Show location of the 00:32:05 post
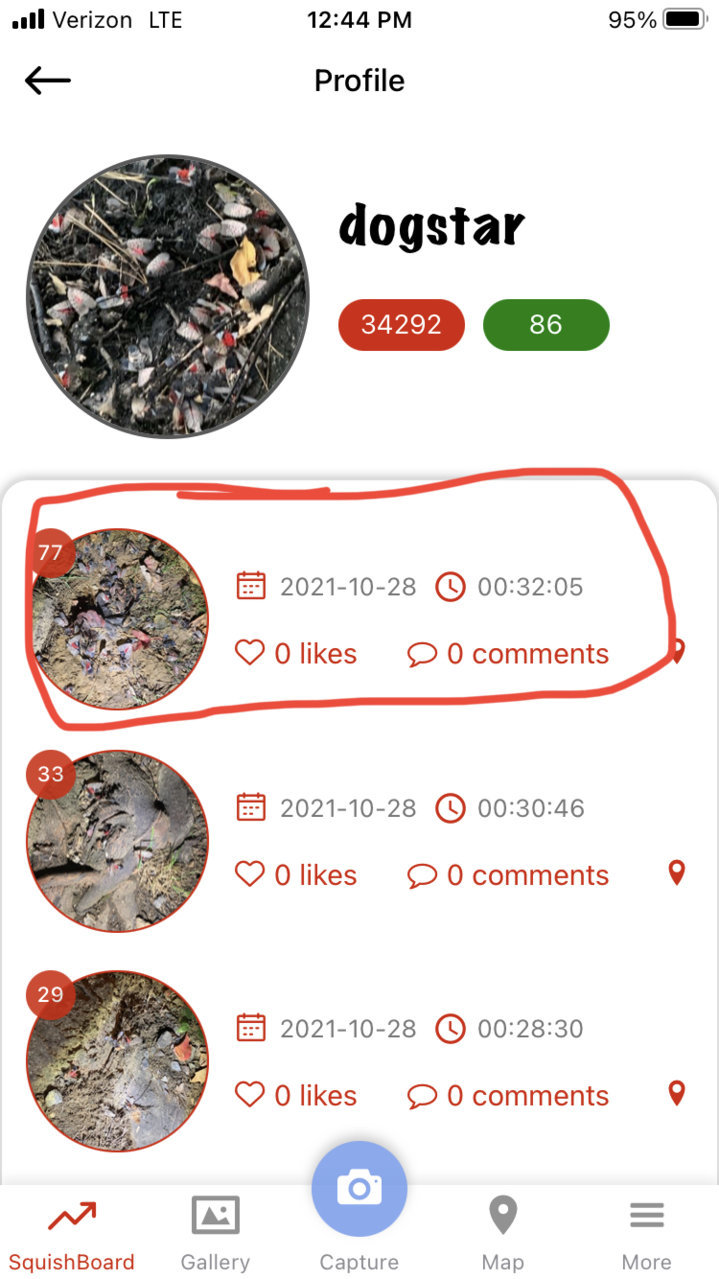The image size is (719, 1279). [677, 652]
